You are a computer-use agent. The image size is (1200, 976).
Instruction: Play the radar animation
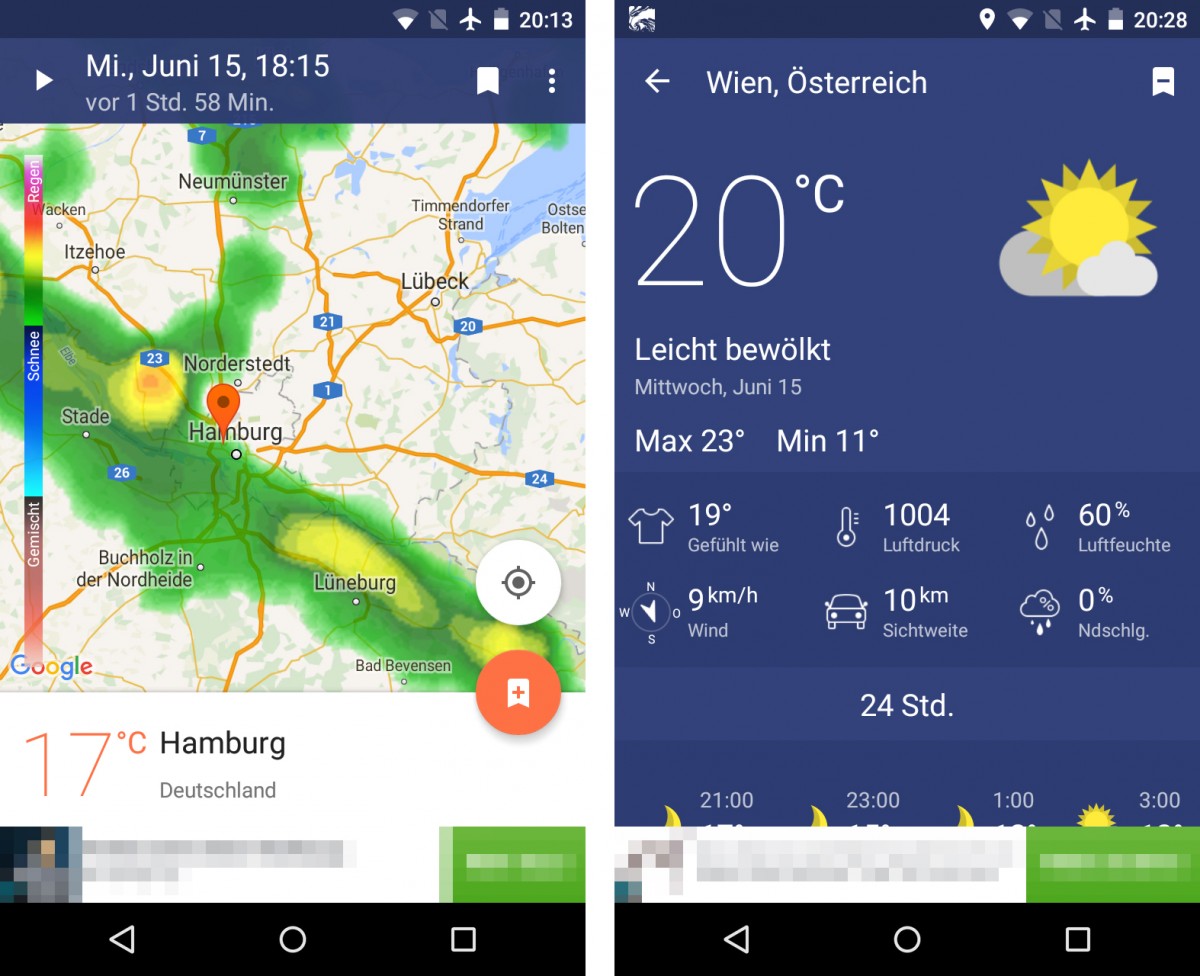click(x=43, y=81)
